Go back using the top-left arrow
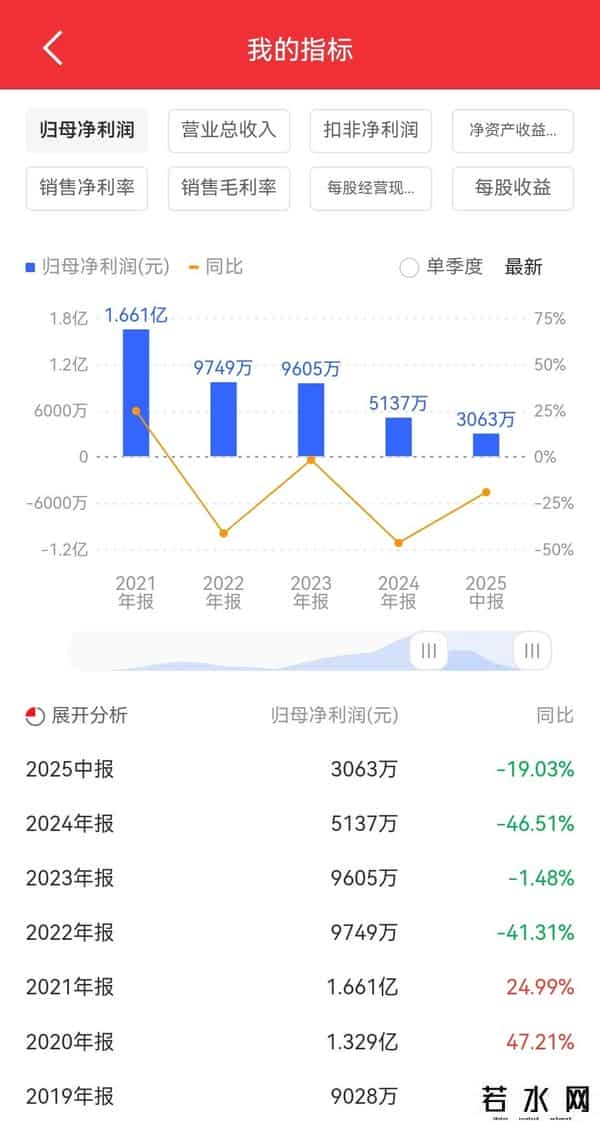The width and height of the screenshot is (600, 1121). click(53, 47)
